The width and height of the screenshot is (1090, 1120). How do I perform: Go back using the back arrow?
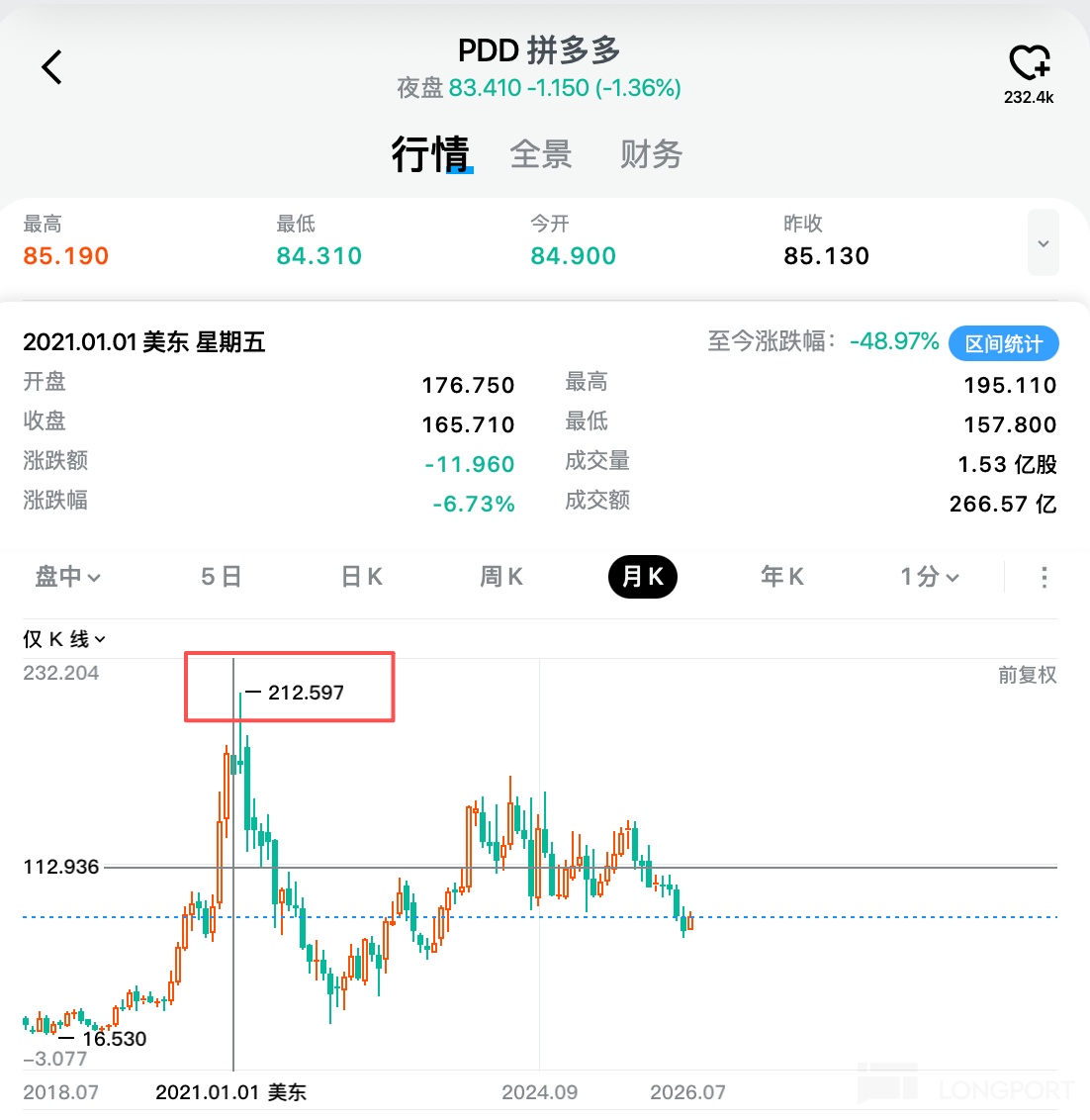(x=51, y=67)
